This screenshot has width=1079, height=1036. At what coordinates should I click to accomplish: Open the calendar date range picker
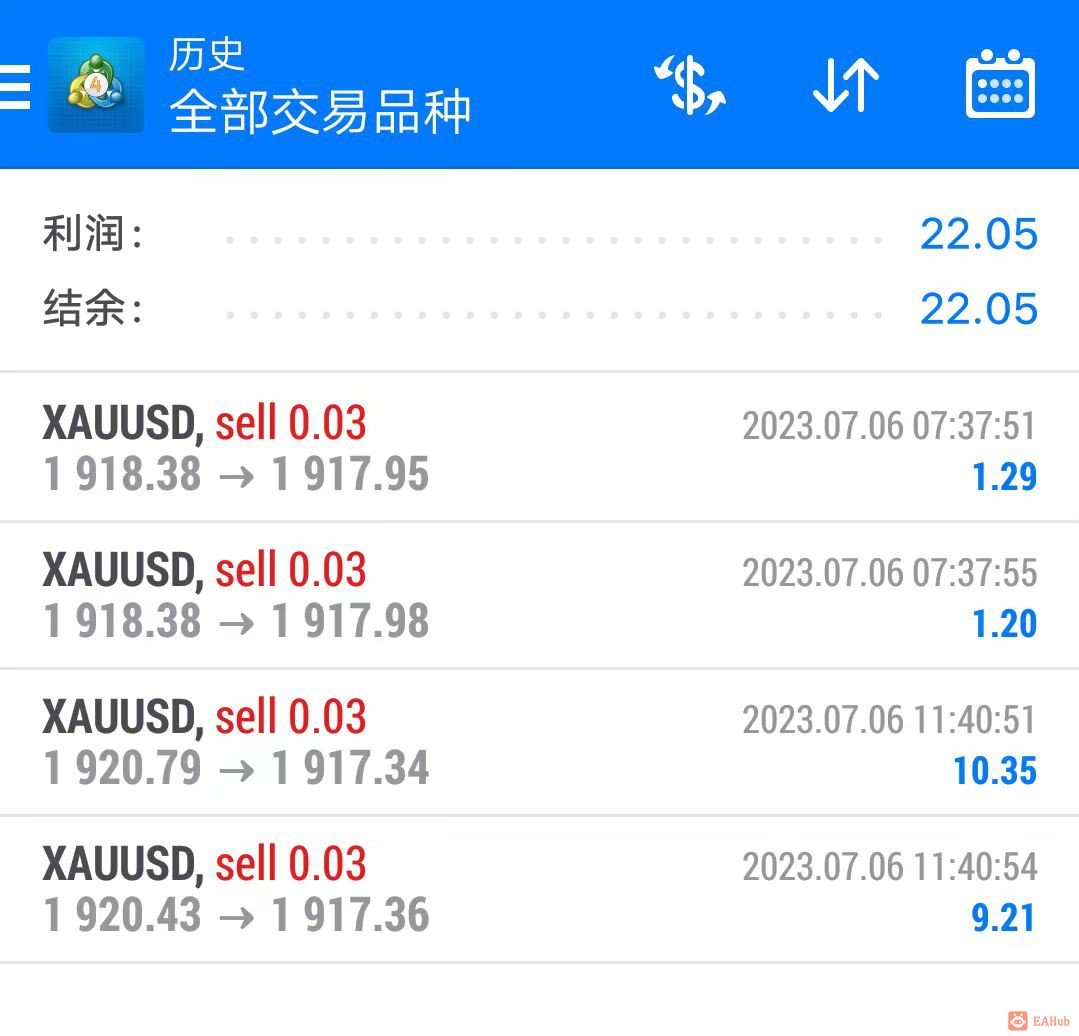(x=1000, y=86)
